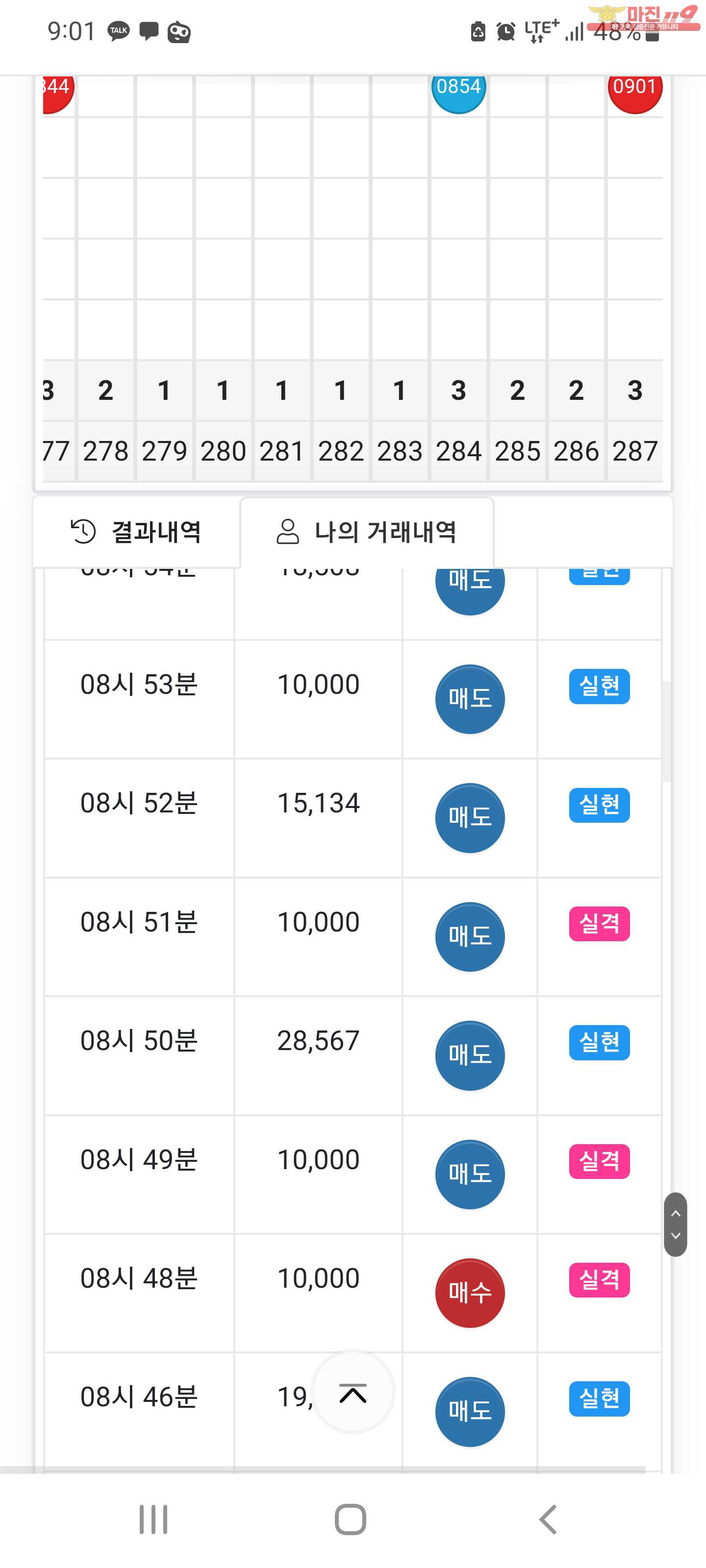The image size is (706, 1568).
Task: Go back with the system back button
Action: pos(548,1519)
